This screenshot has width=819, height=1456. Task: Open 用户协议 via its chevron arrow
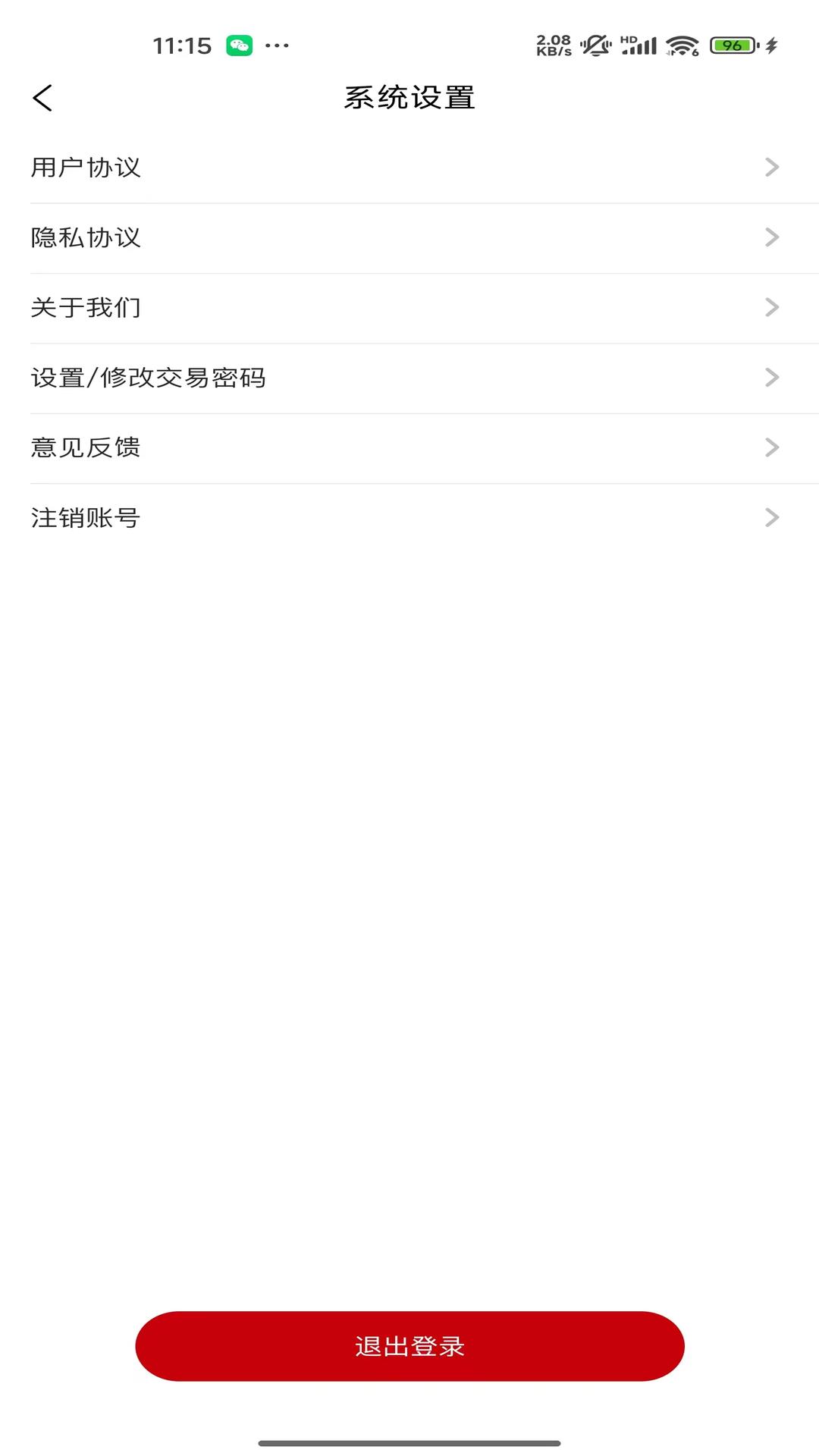(x=772, y=168)
